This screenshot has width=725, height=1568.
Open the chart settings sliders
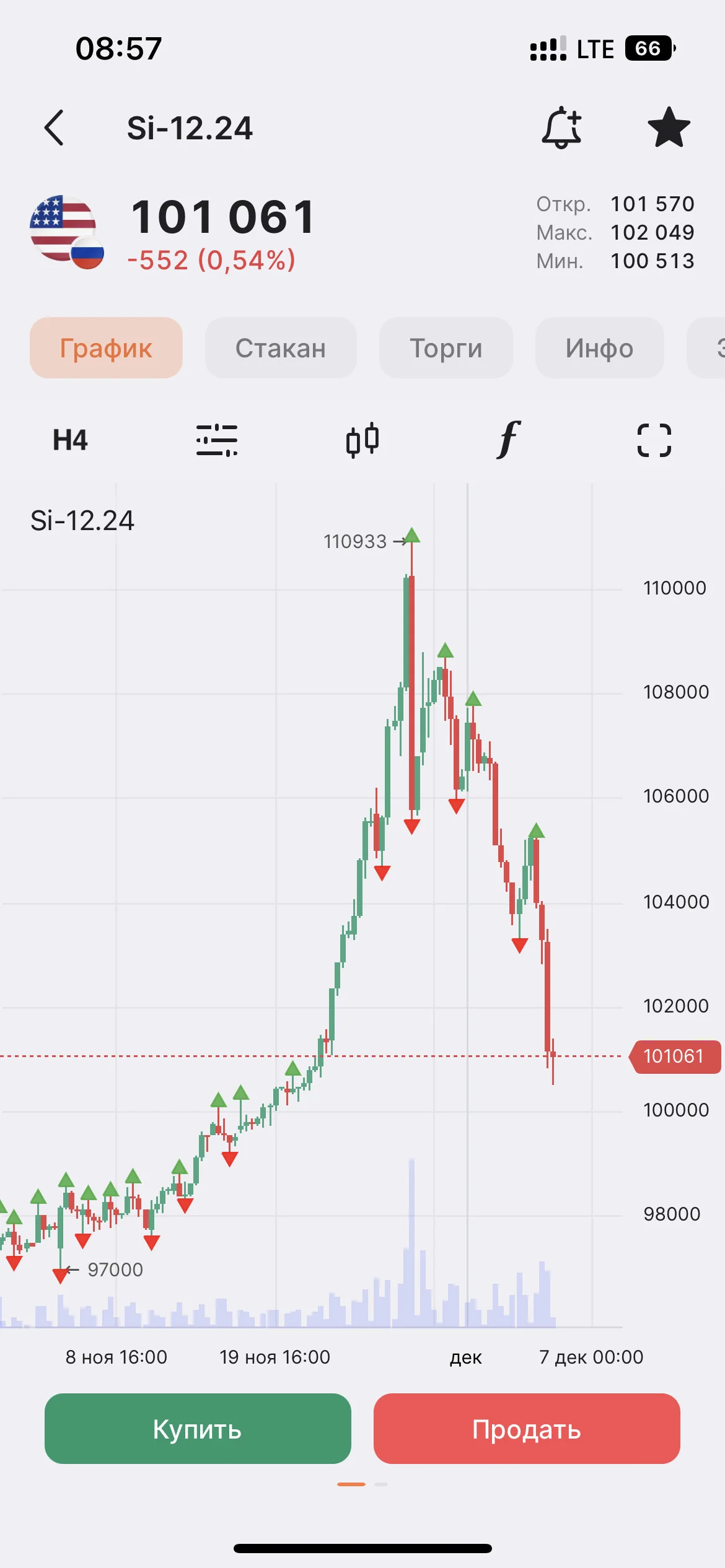coord(217,440)
